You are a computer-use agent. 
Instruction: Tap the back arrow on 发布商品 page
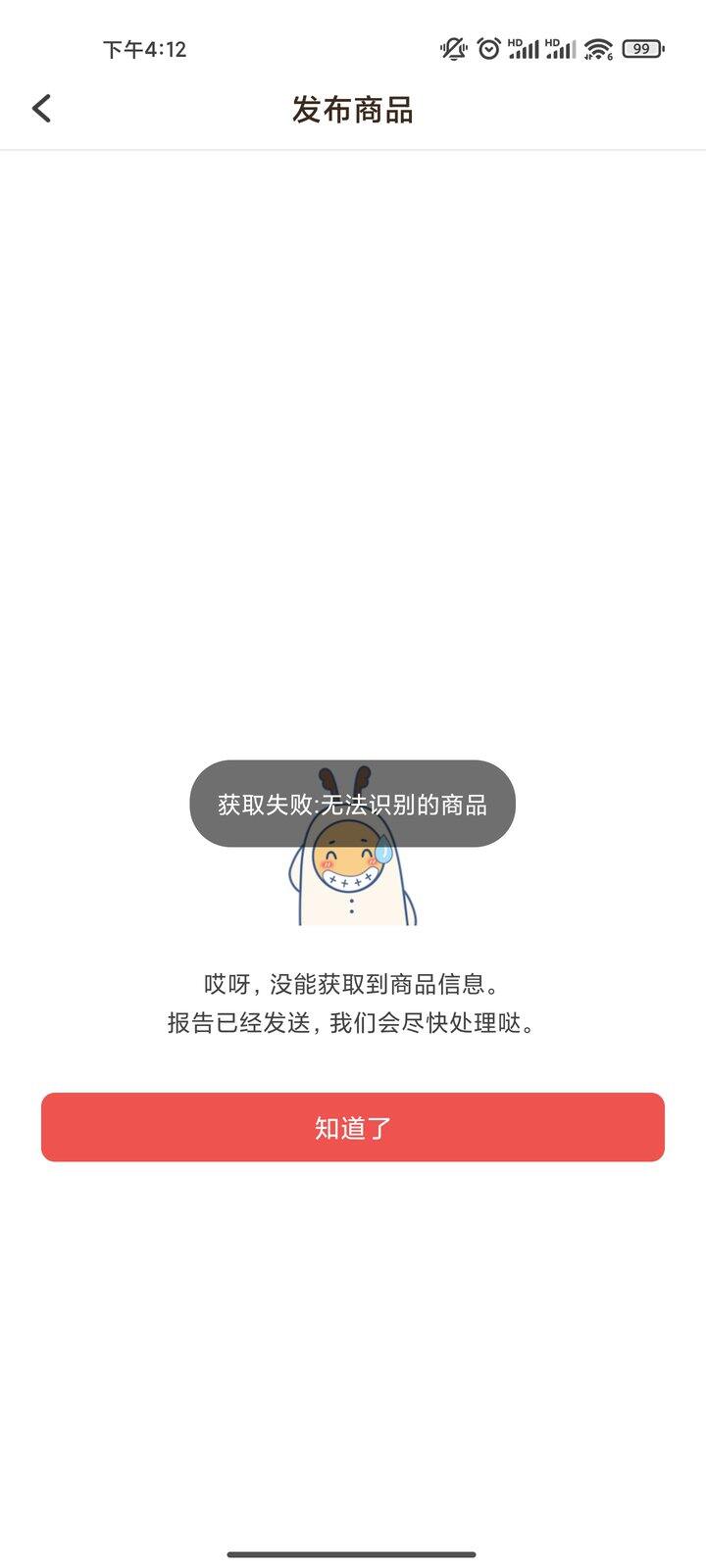tap(41, 108)
